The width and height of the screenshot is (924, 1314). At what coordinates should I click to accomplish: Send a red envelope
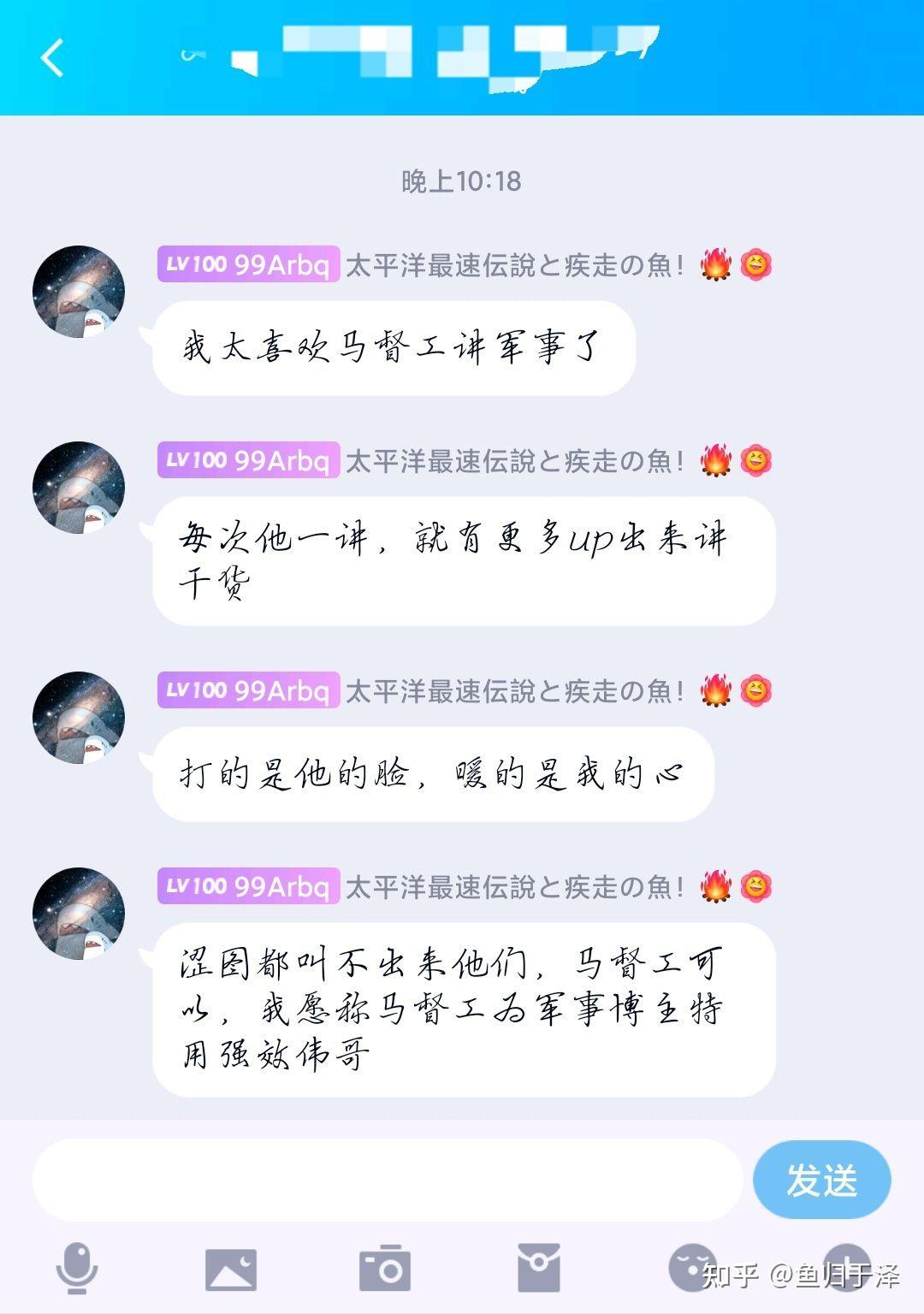point(539,1268)
